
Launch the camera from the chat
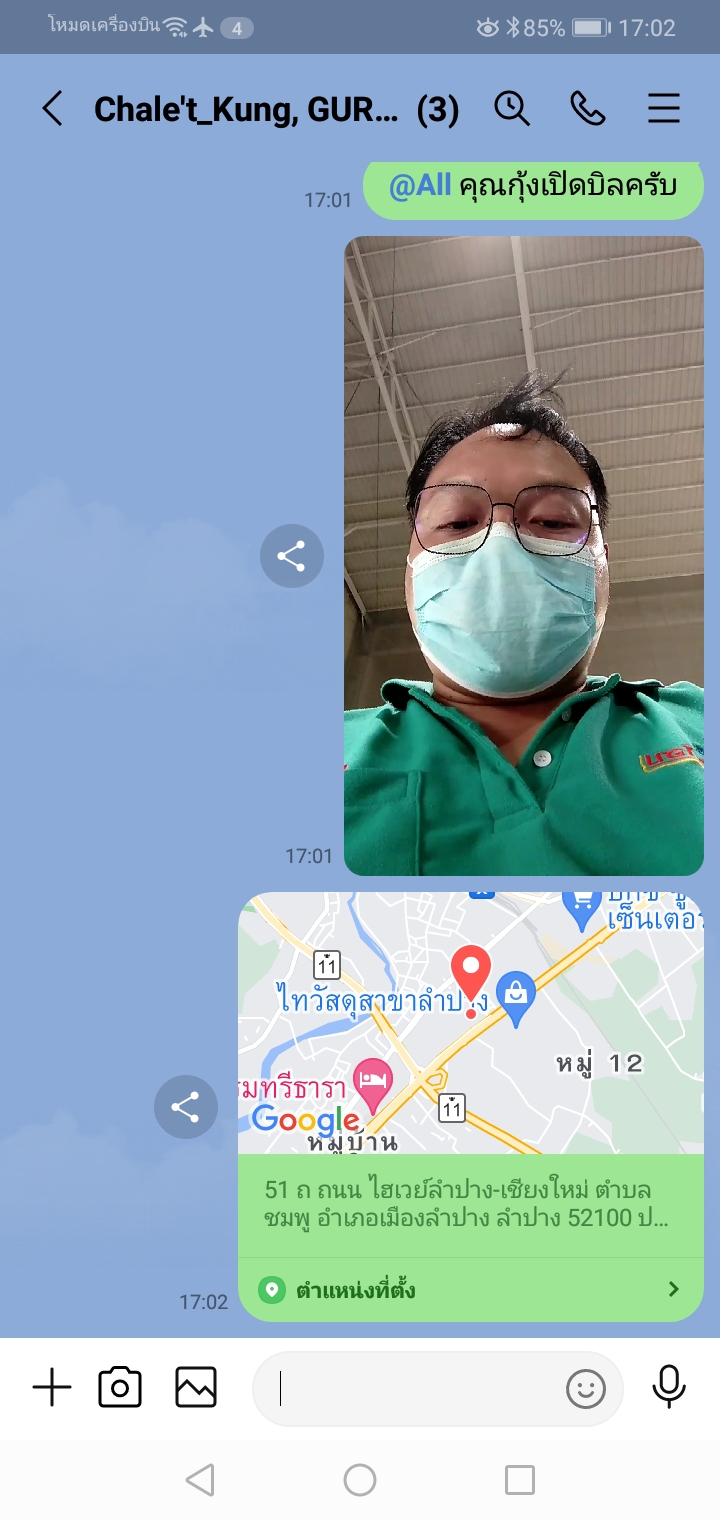coord(120,1388)
